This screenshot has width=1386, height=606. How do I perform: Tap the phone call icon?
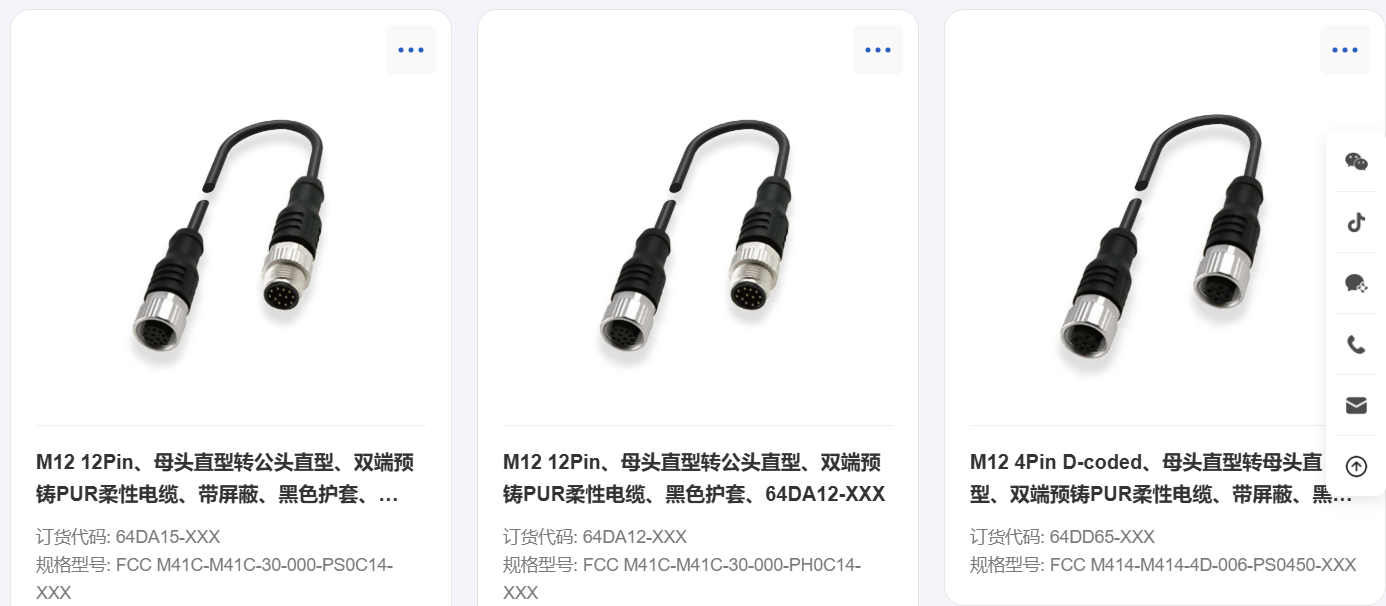click(x=1356, y=344)
